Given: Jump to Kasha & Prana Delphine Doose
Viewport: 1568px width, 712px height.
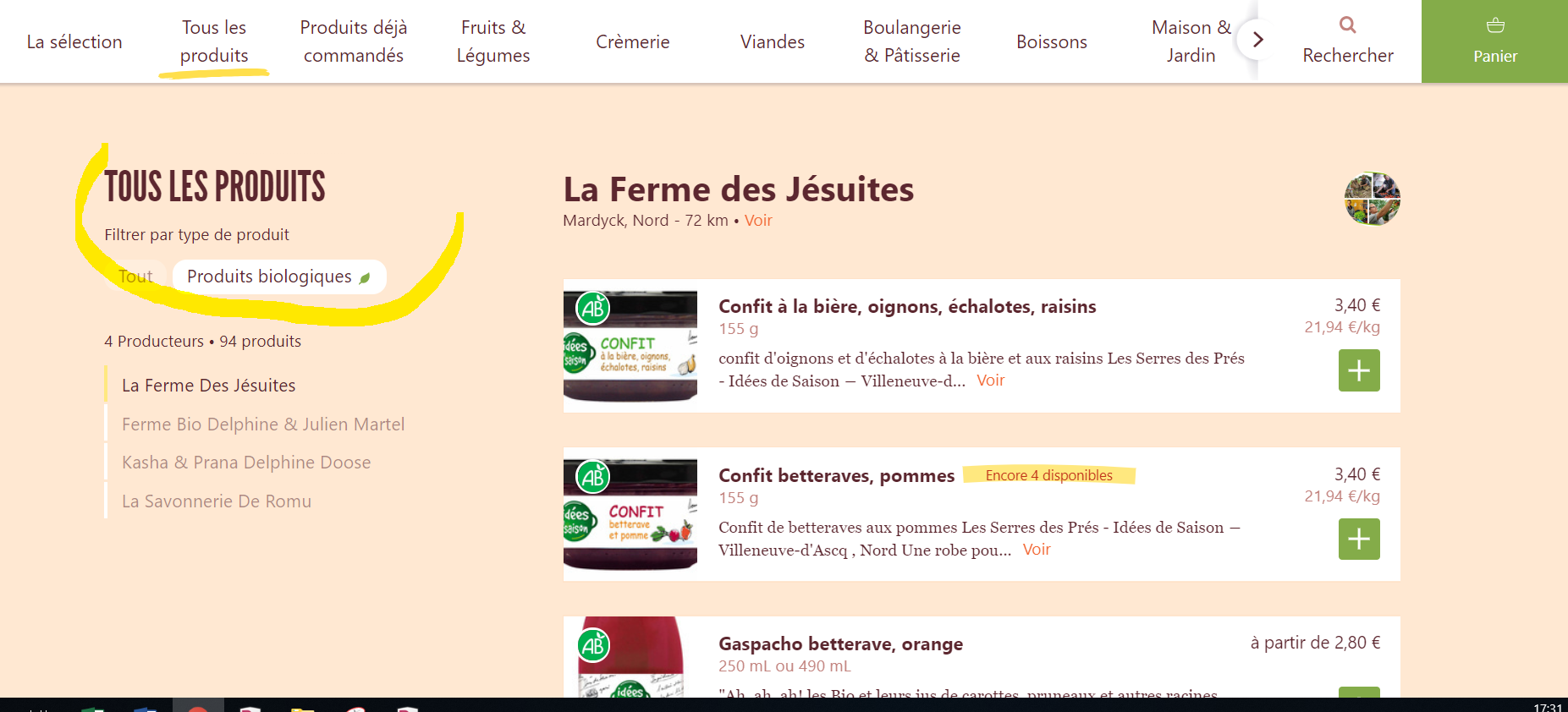Looking at the screenshot, I should tap(246, 463).
